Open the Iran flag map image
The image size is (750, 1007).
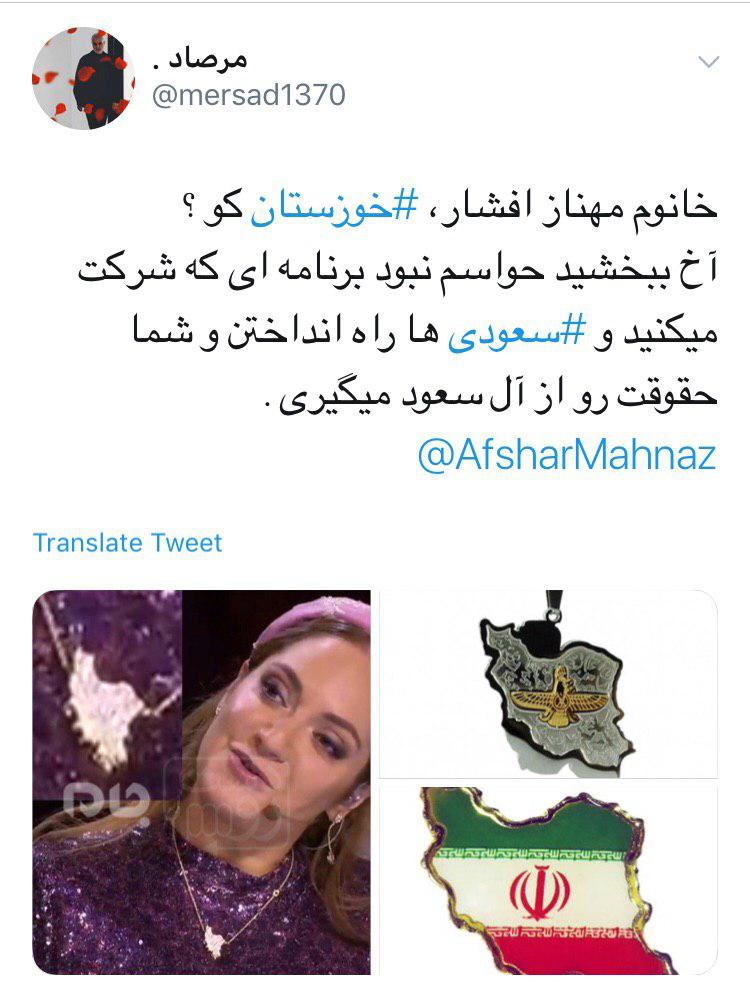coord(548,880)
